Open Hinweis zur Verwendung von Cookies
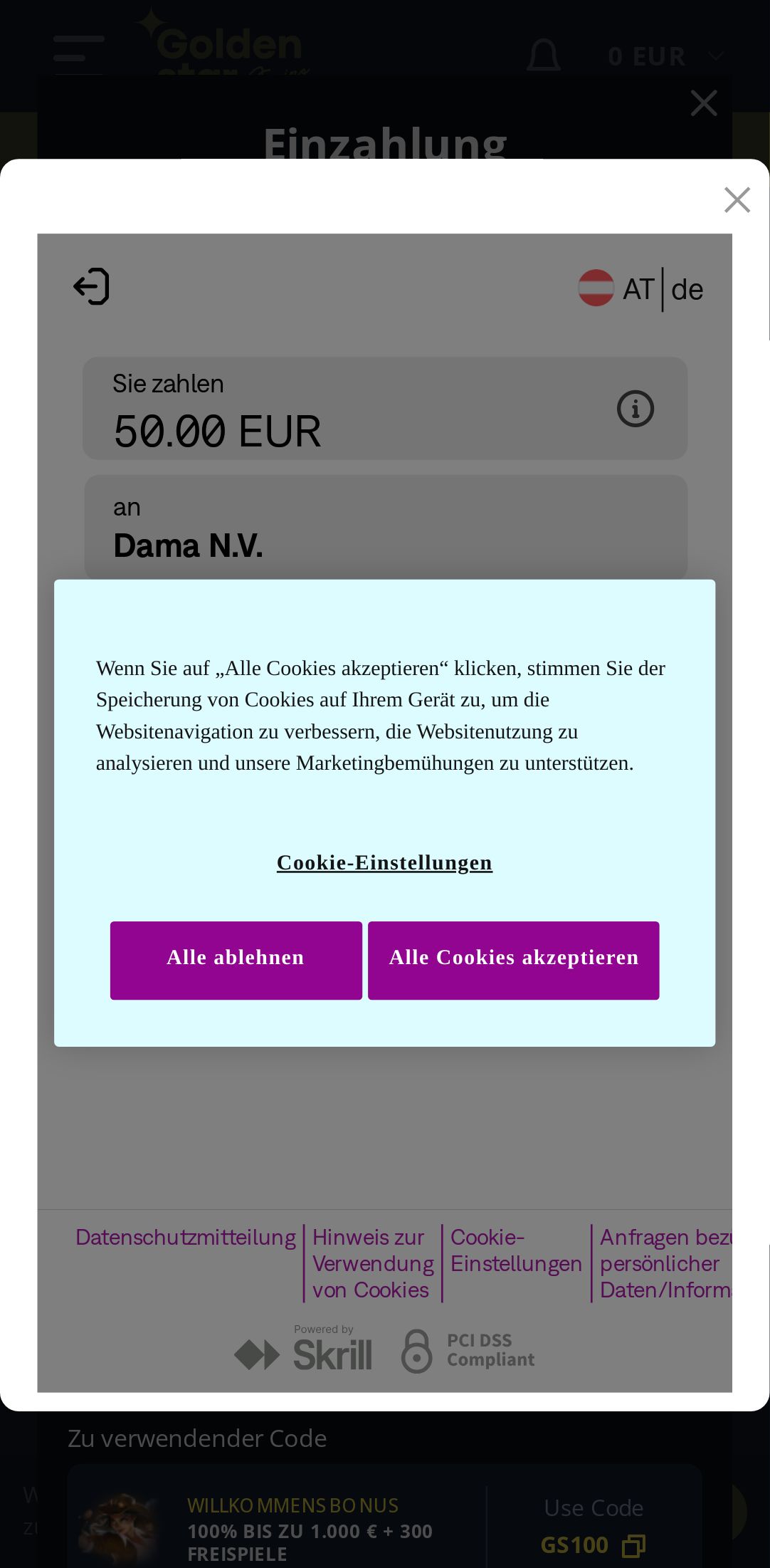770x1568 pixels. 372,1263
